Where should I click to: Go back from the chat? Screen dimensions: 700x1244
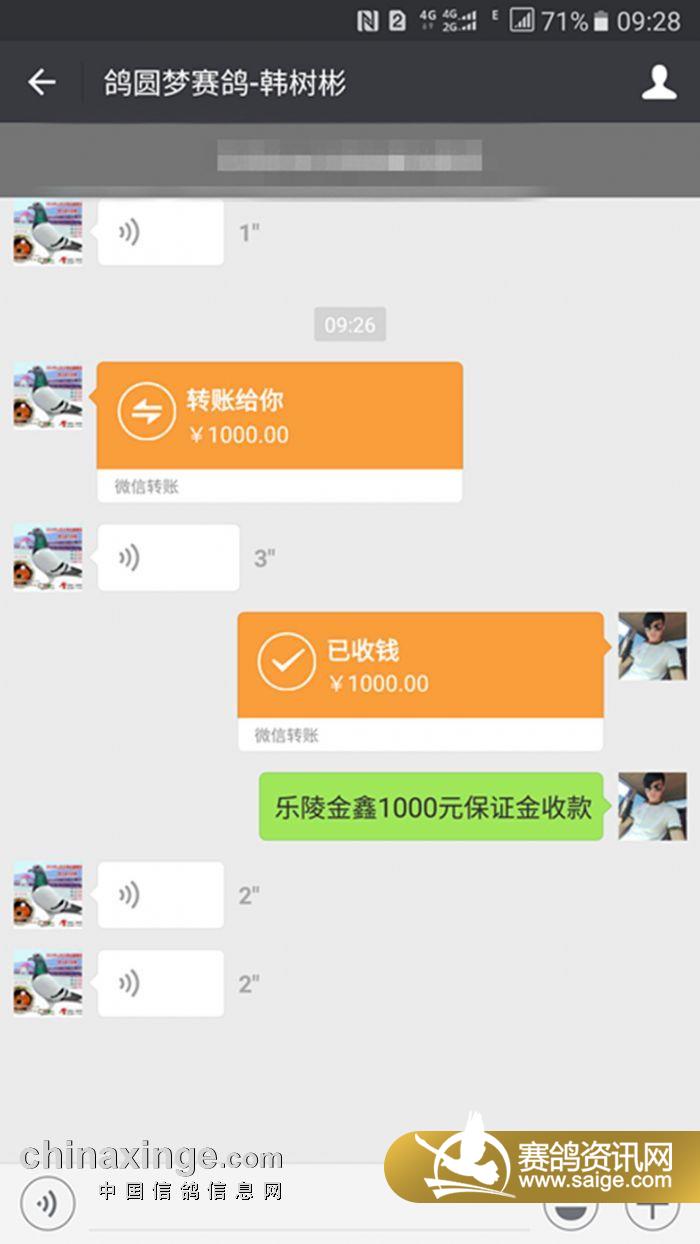[41, 82]
